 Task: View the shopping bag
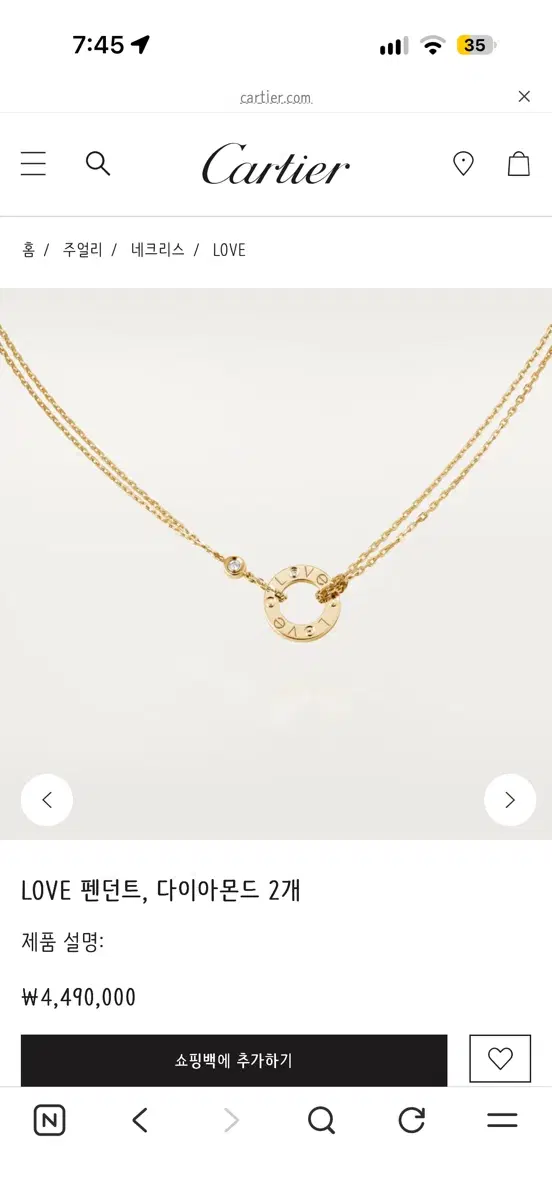tap(518, 164)
